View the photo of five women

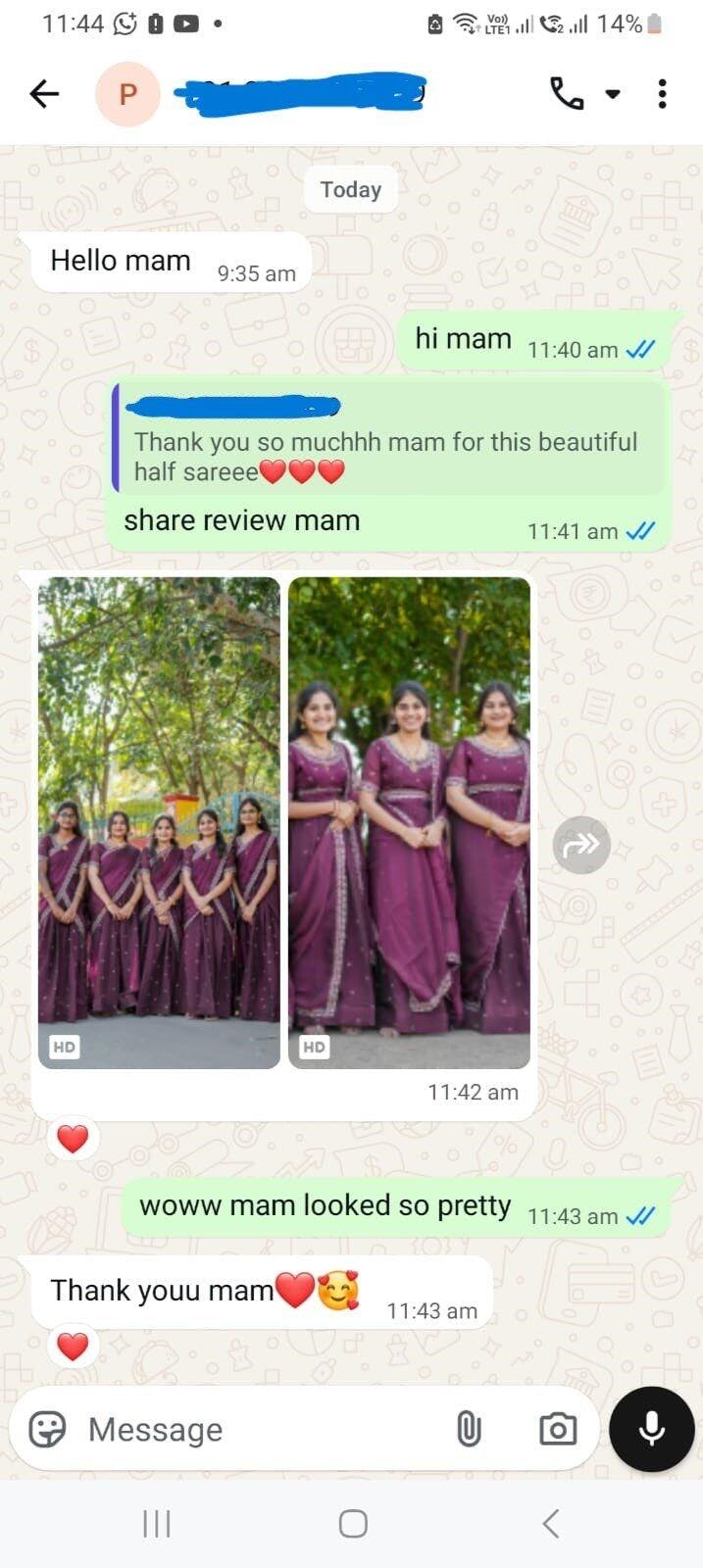159,821
